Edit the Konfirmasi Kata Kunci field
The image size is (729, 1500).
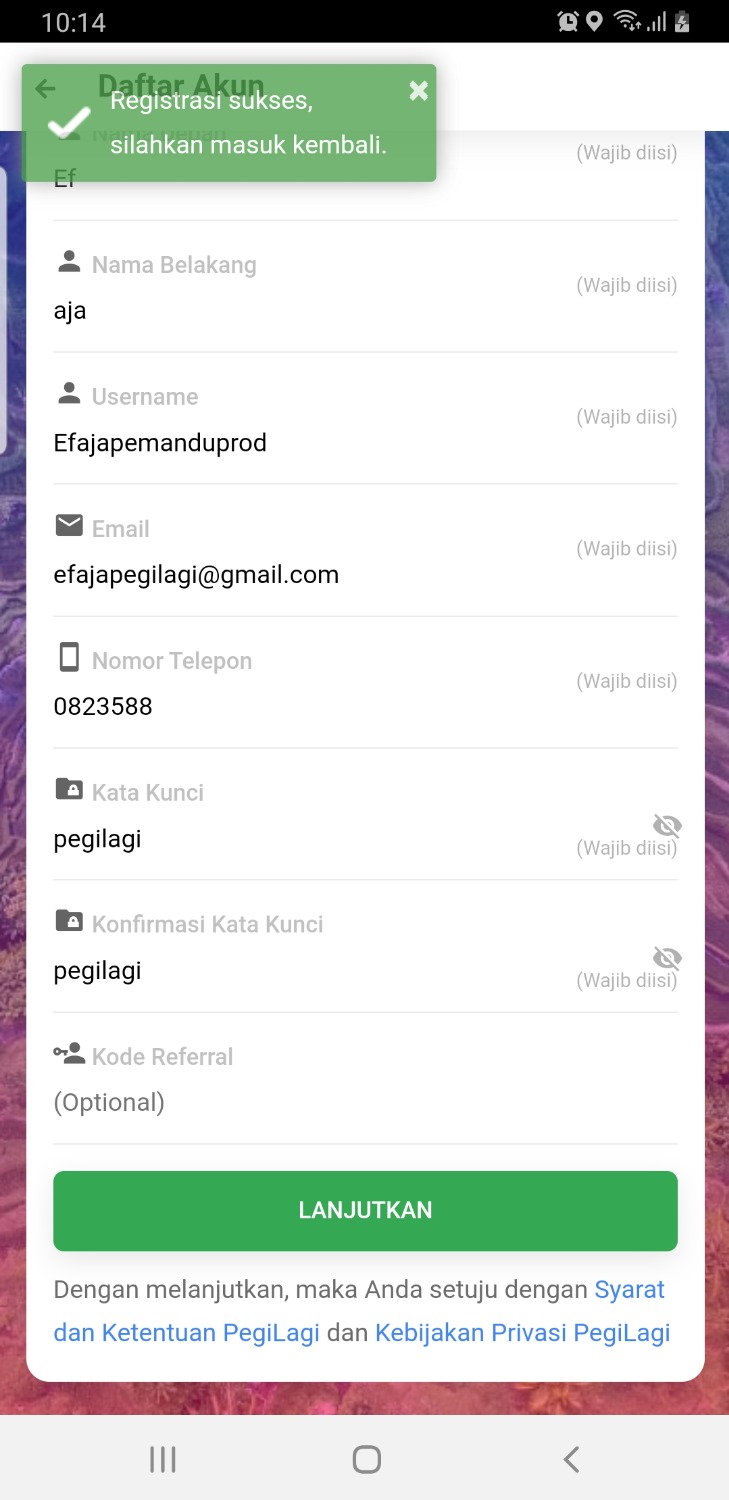coord(300,971)
